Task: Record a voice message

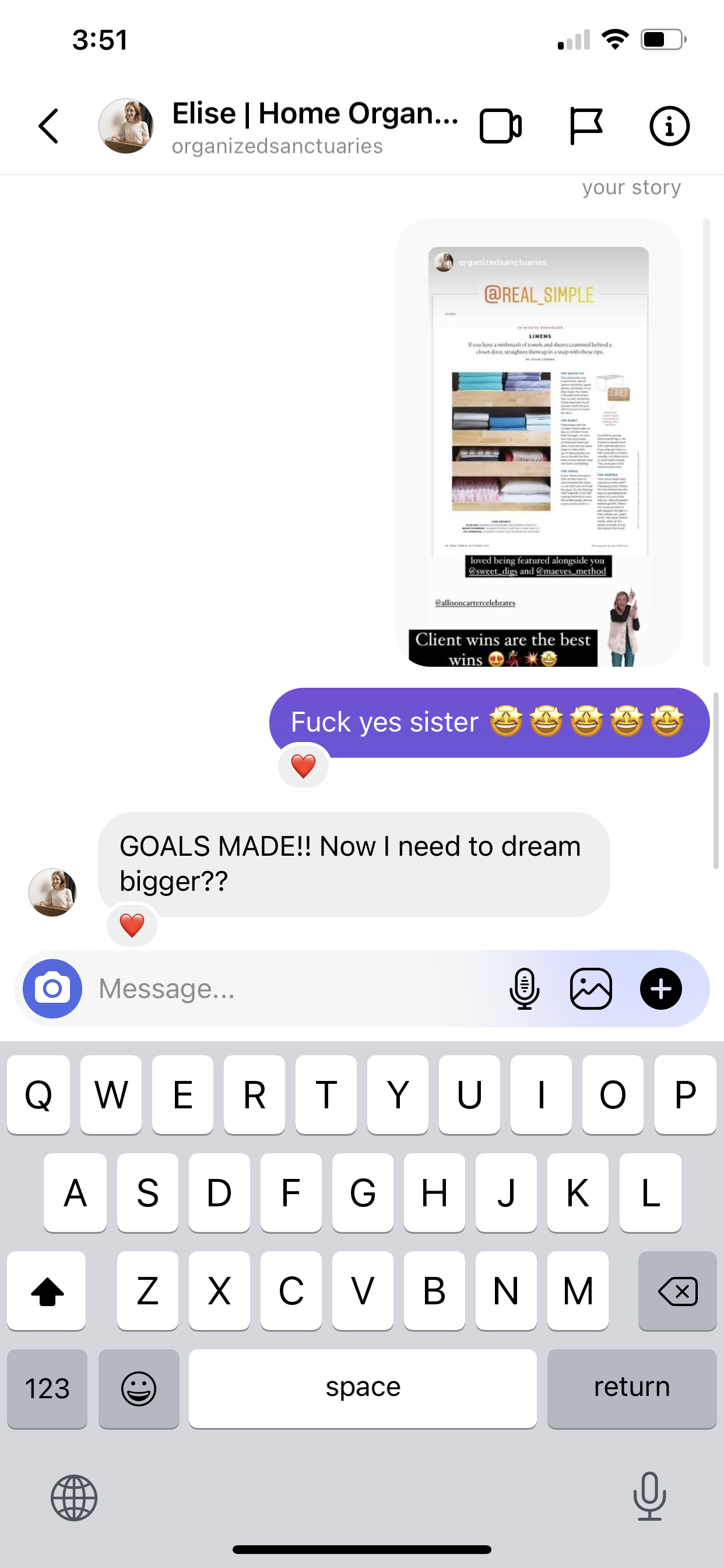Action: point(524,989)
